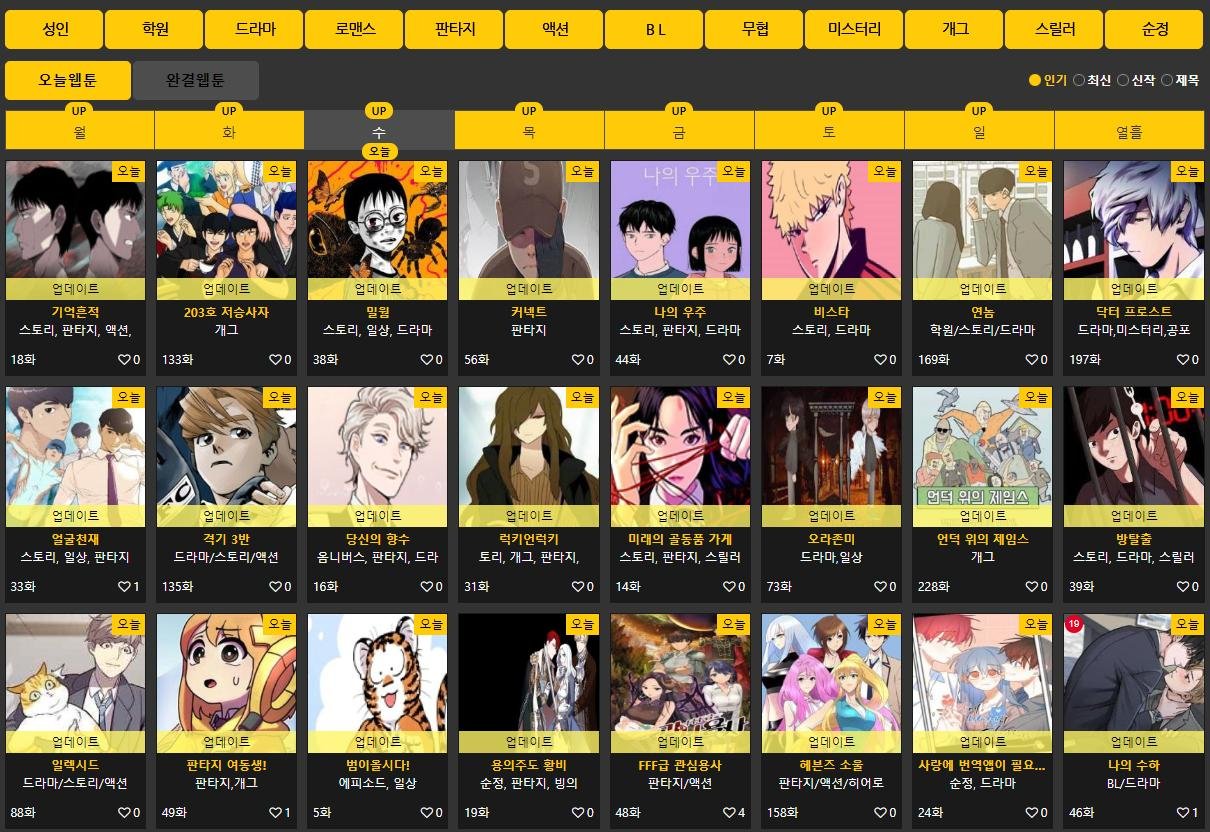Switch to the 오늘웹툰 tab

tap(68, 80)
